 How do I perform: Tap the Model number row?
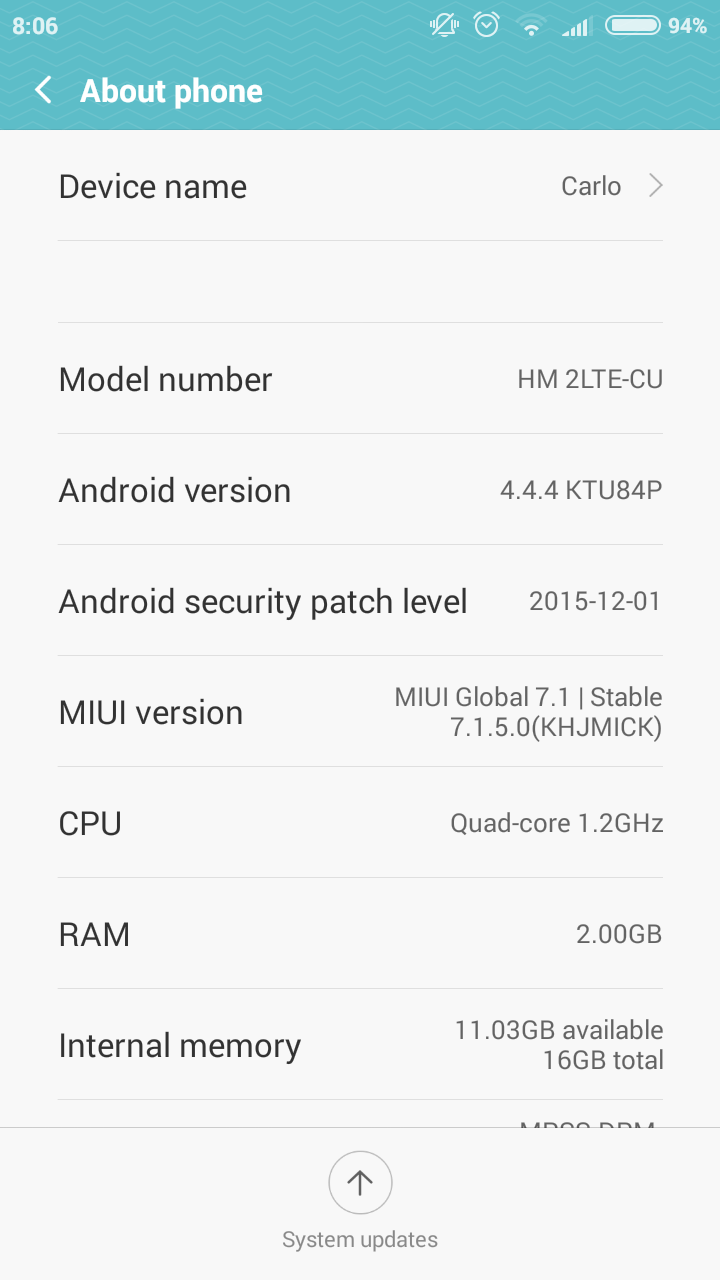click(x=360, y=379)
